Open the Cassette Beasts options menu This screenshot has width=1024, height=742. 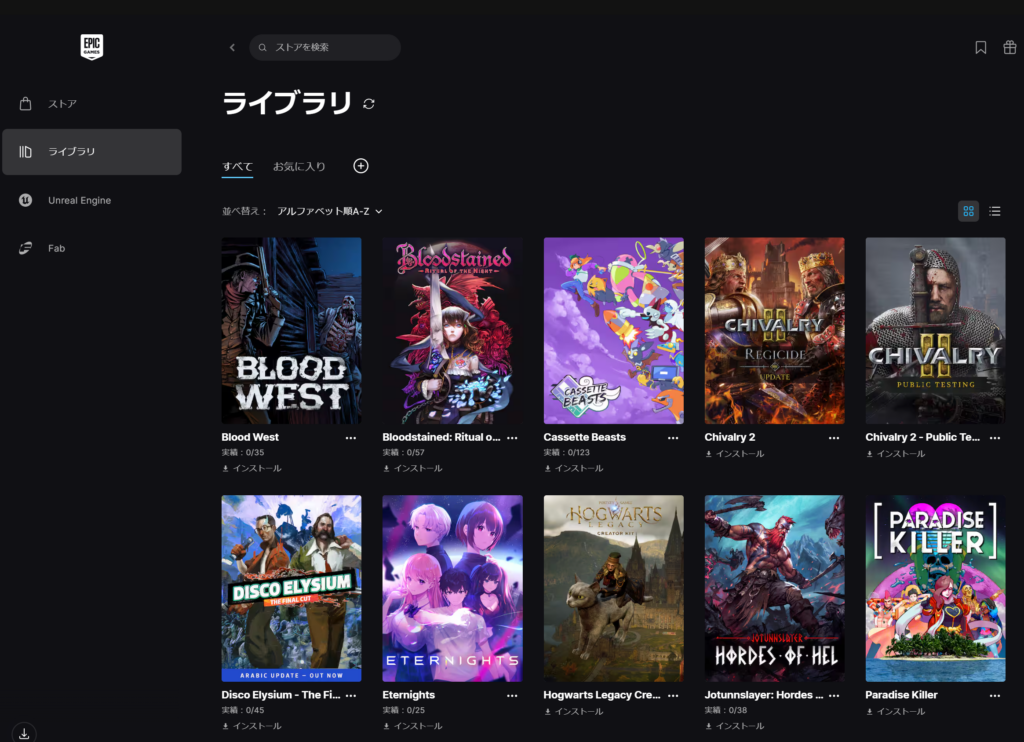(673, 437)
